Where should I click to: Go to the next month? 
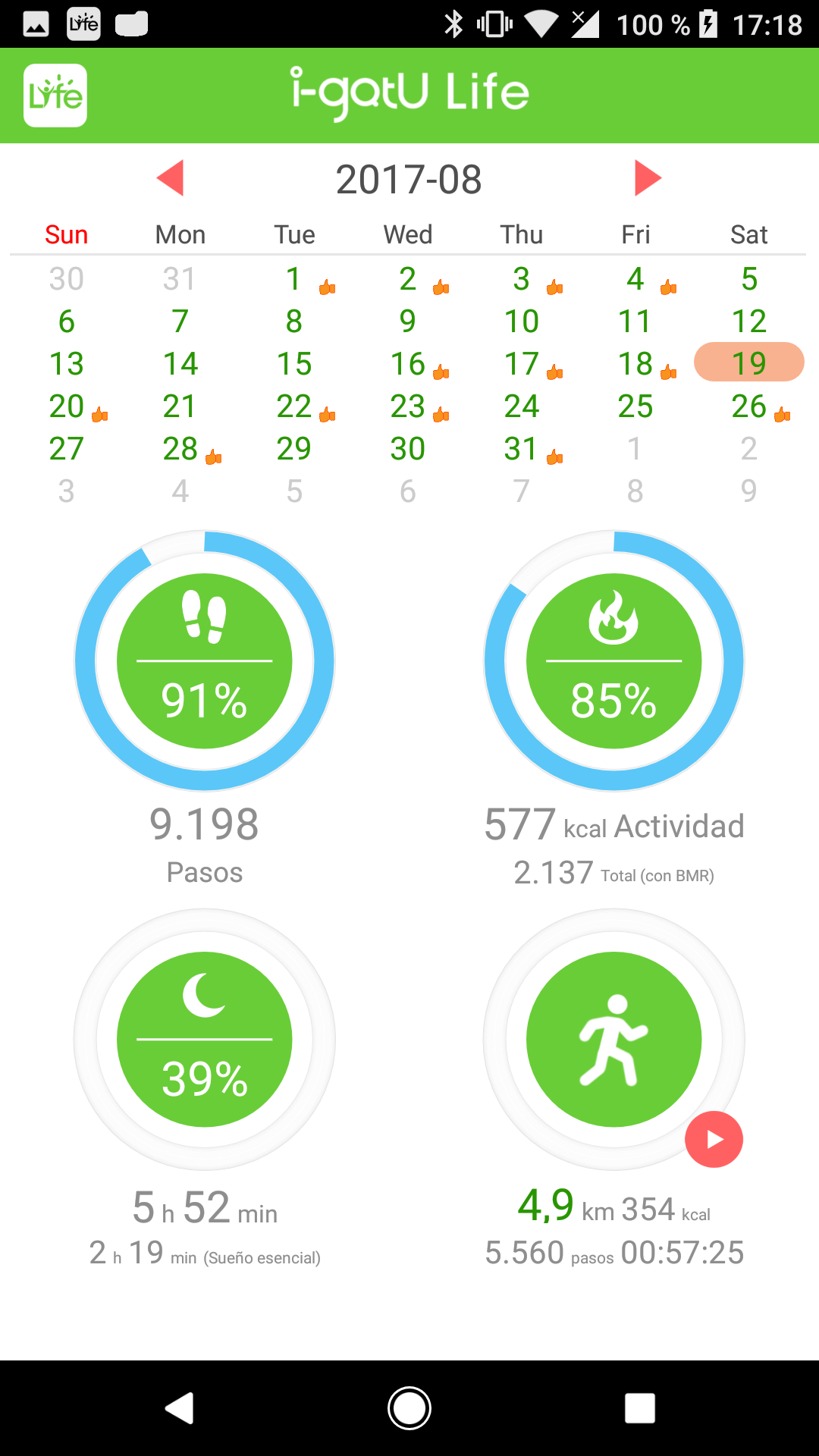click(648, 178)
